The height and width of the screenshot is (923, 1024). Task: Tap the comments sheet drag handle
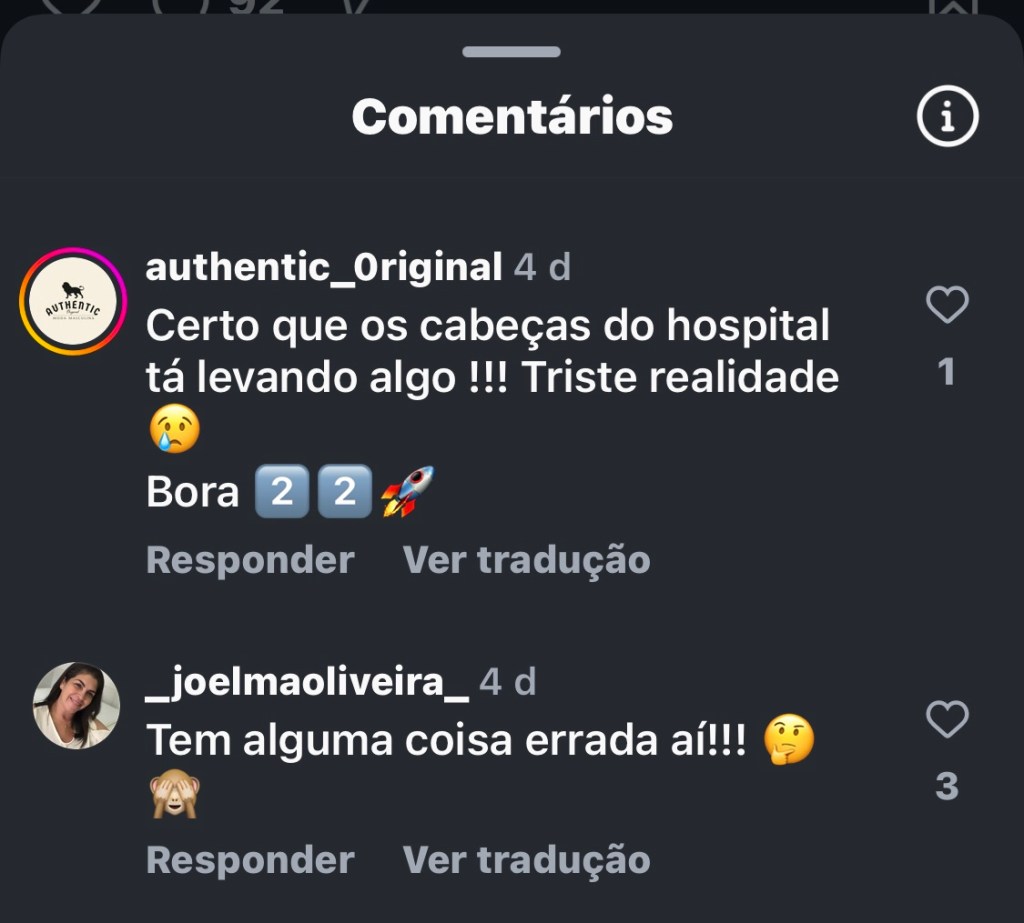coord(512,51)
